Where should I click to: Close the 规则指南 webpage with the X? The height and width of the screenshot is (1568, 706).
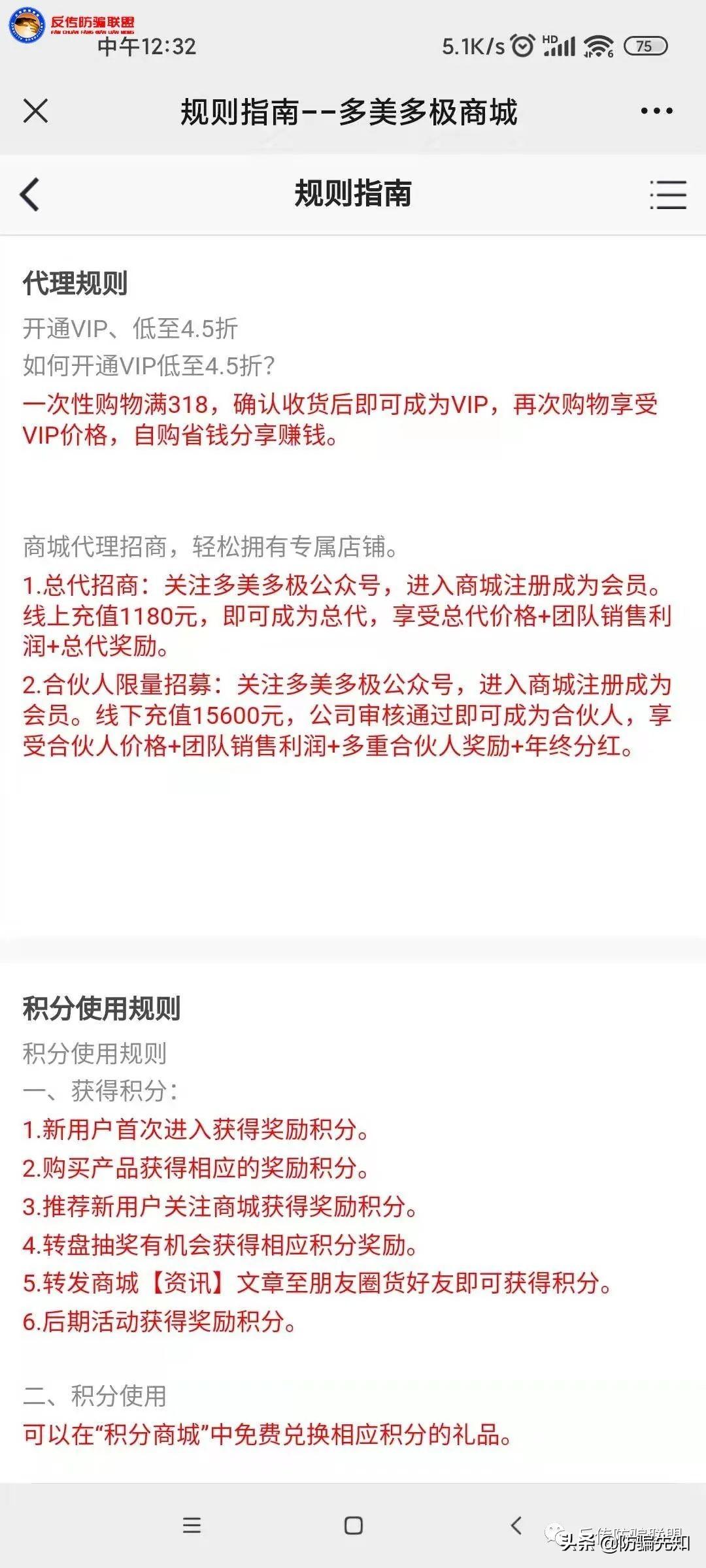[x=35, y=111]
